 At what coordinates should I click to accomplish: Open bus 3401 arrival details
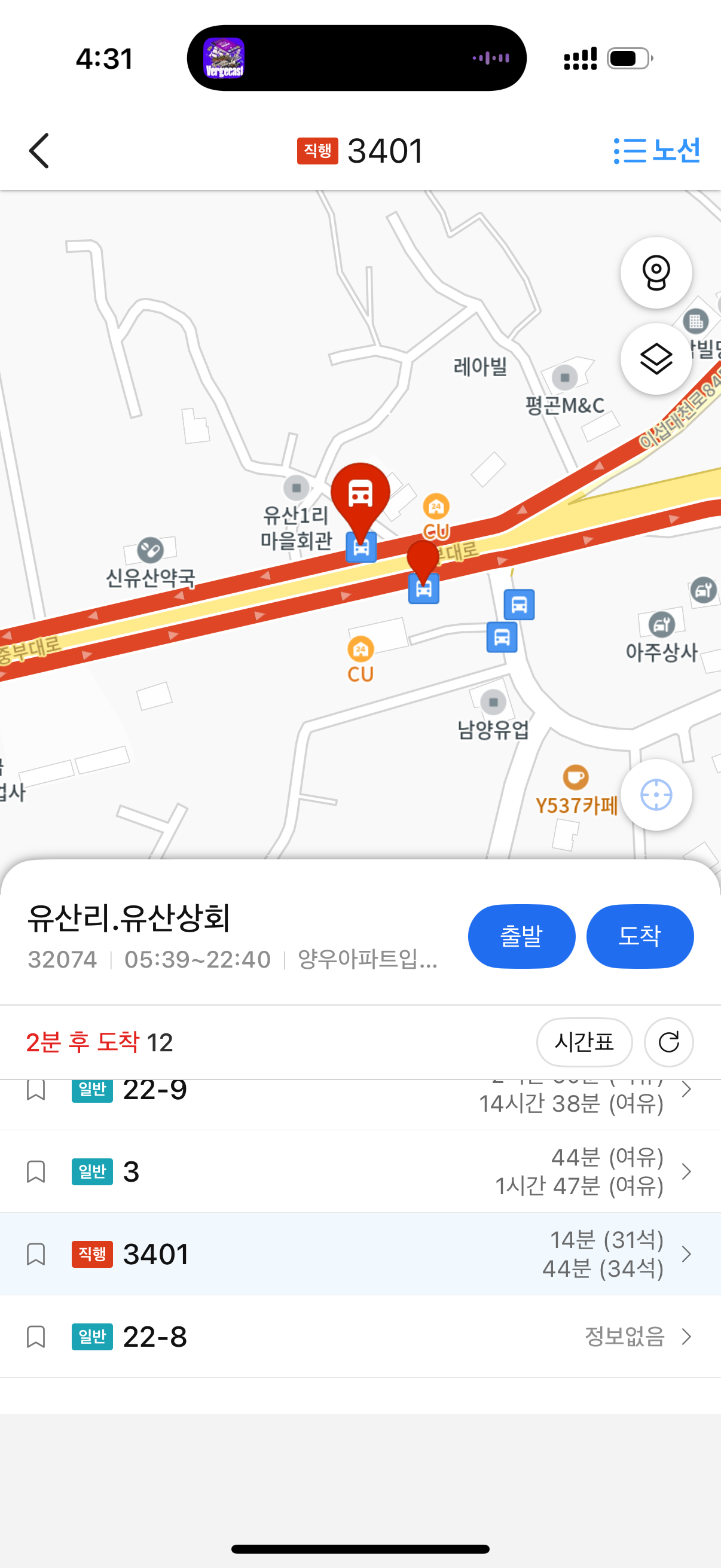[365, 1254]
